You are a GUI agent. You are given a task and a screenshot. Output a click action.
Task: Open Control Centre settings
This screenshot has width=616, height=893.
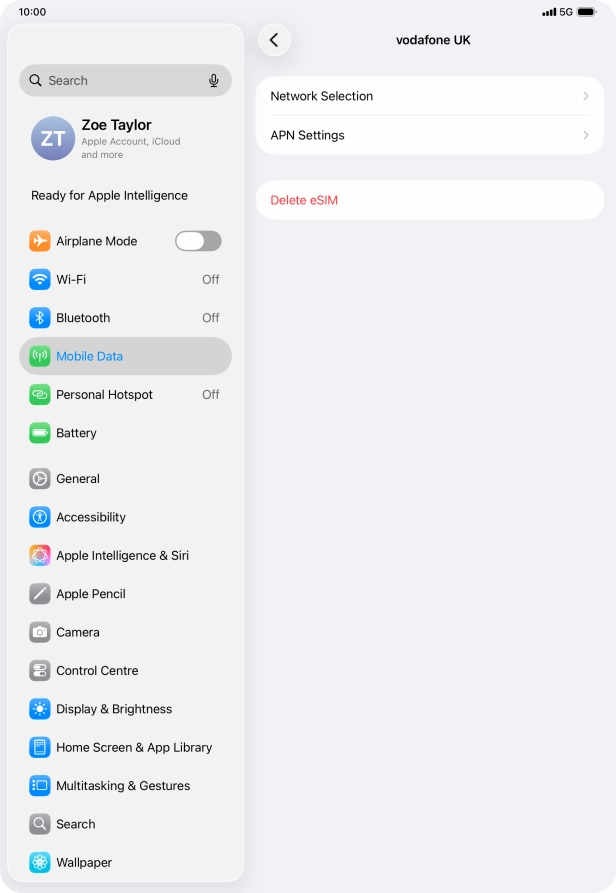point(125,671)
